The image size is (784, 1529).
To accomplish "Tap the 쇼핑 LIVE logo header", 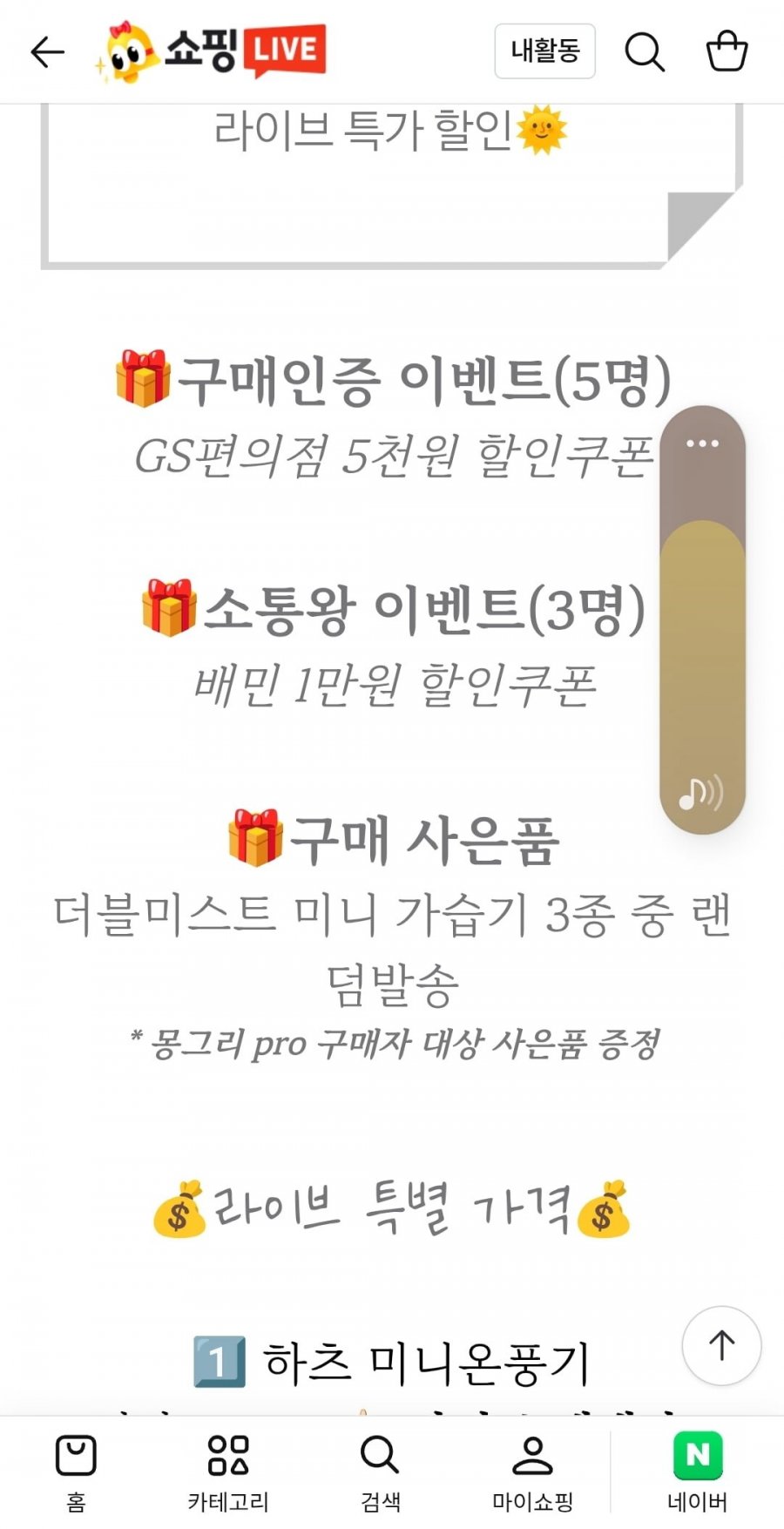I will (x=213, y=51).
